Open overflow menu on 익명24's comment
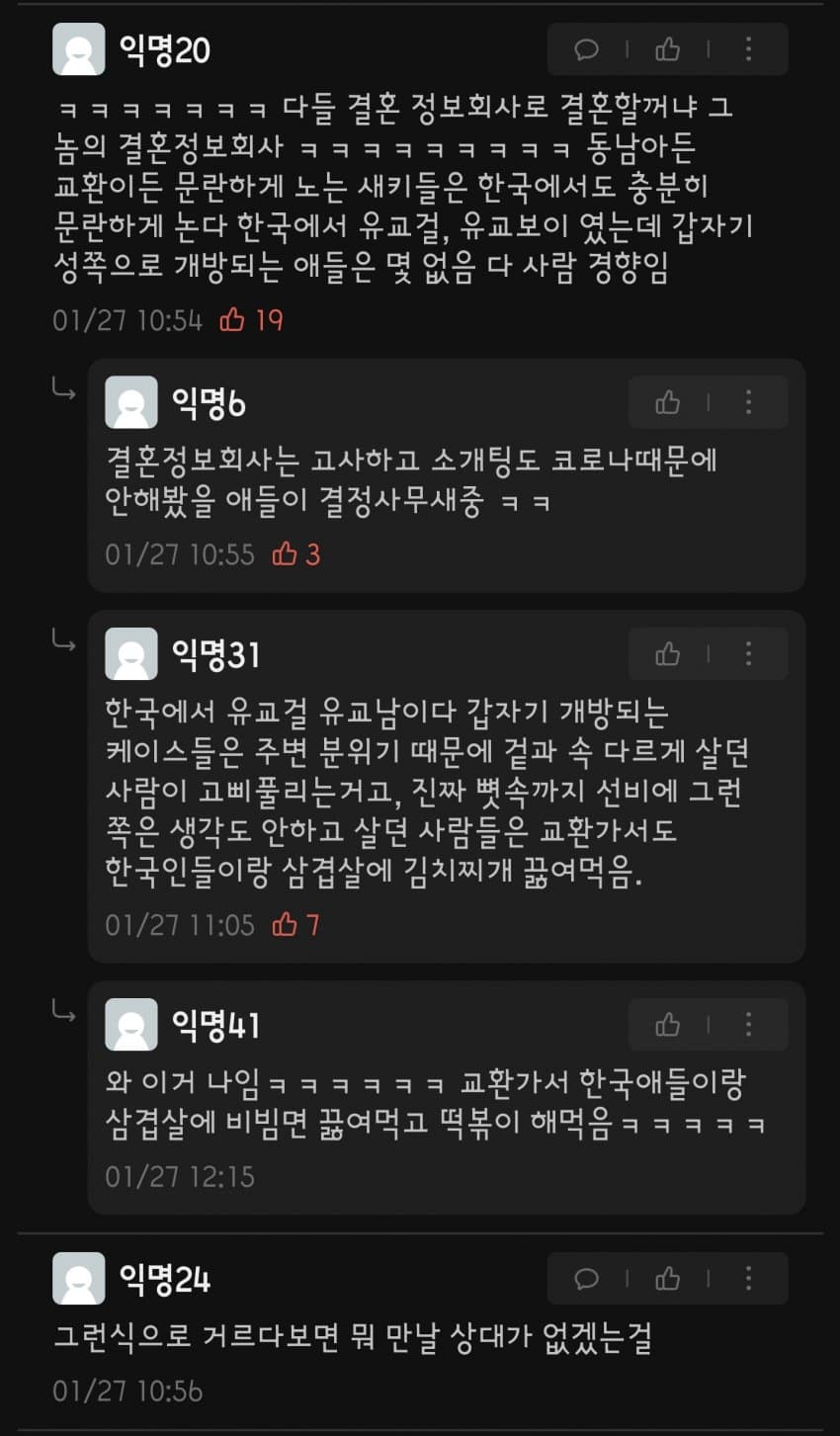 point(748,1279)
